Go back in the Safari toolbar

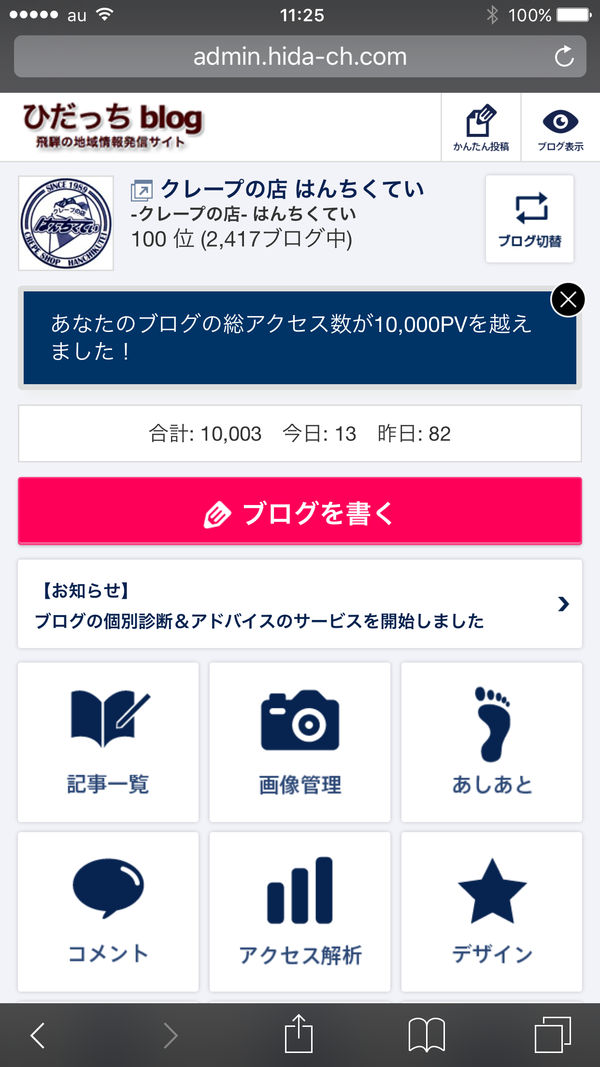coord(38,1036)
